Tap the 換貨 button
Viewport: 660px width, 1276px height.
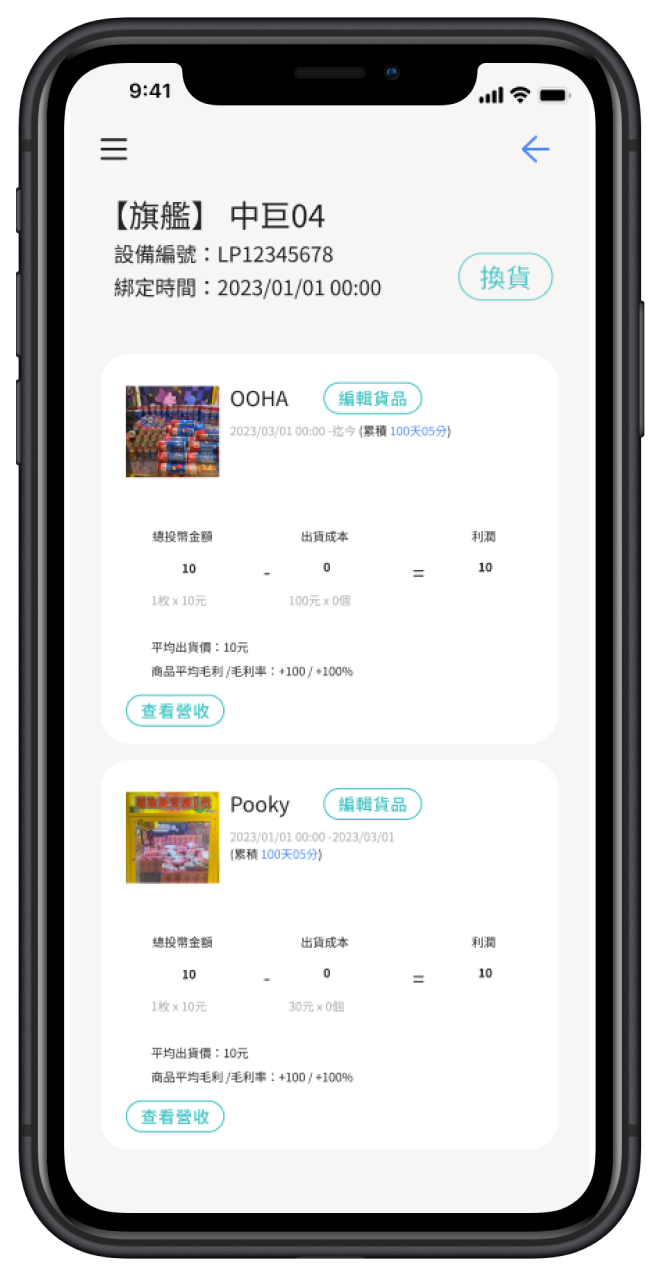click(x=505, y=277)
